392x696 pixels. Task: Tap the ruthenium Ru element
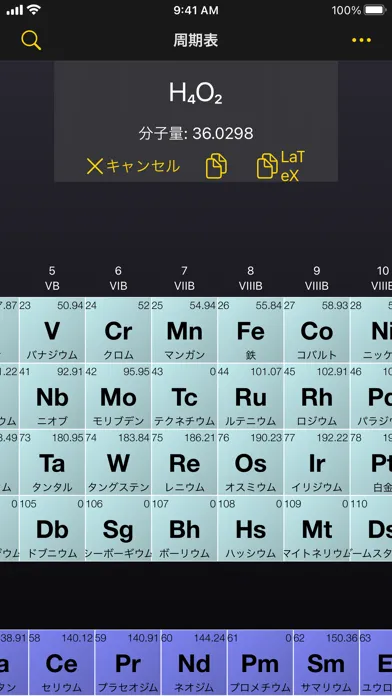coord(250,396)
